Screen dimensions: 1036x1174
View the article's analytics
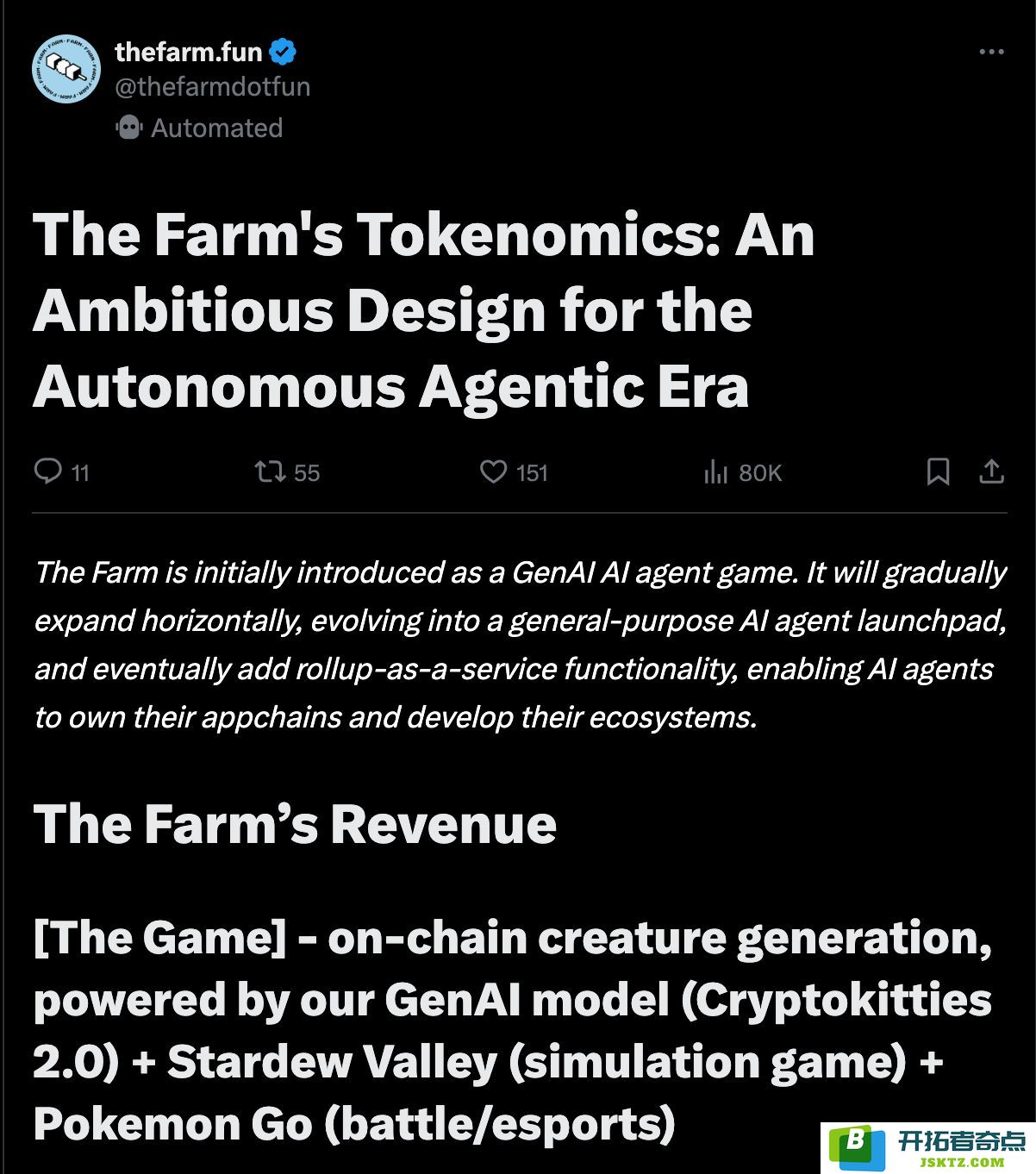point(716,471)
